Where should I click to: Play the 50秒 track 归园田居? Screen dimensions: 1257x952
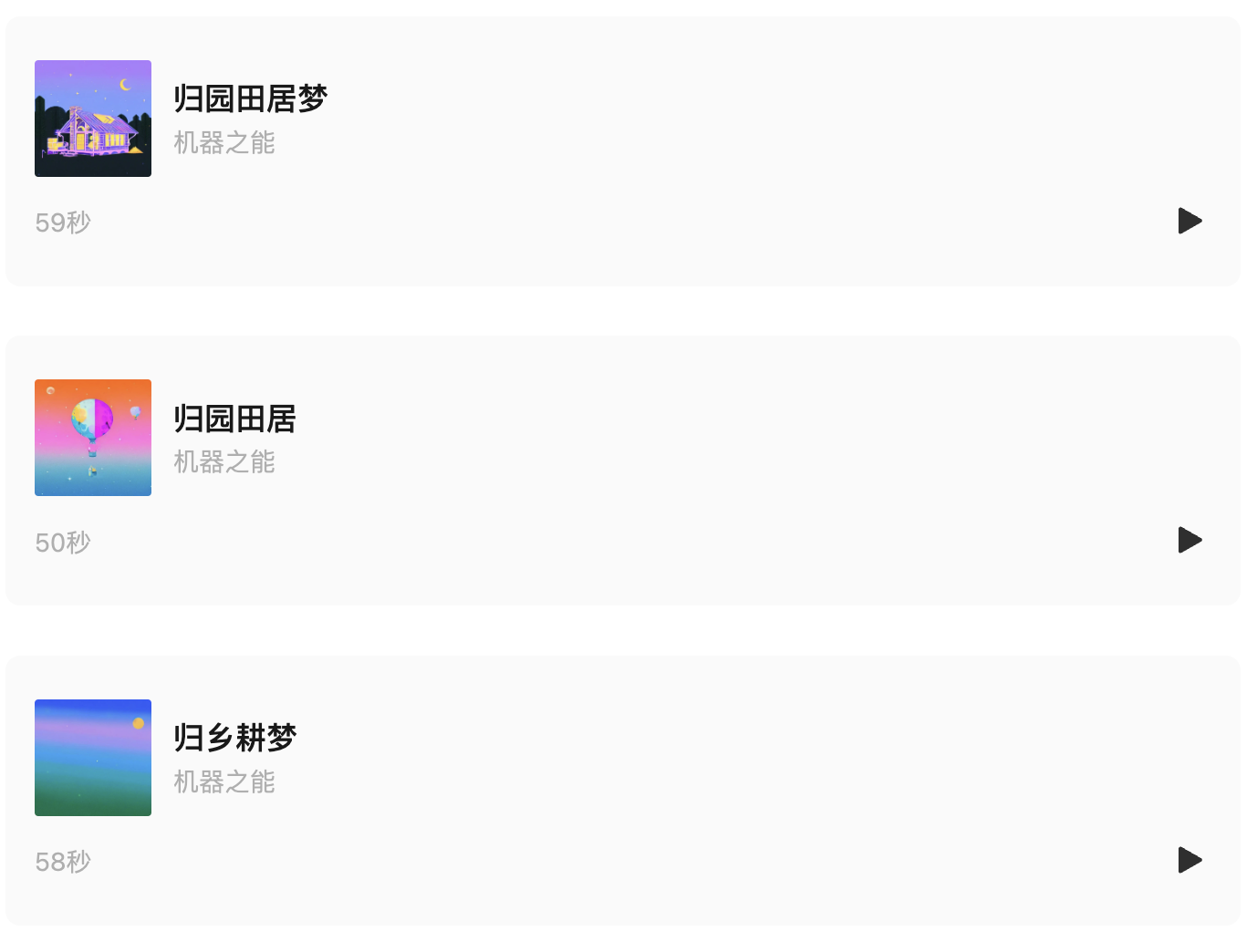(x=1189, y=540)
